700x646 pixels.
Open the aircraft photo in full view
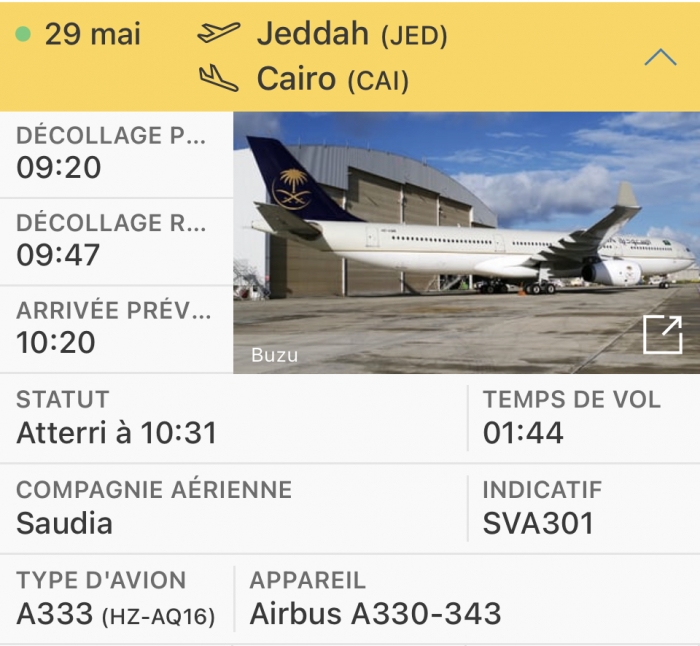coord(662,336)
